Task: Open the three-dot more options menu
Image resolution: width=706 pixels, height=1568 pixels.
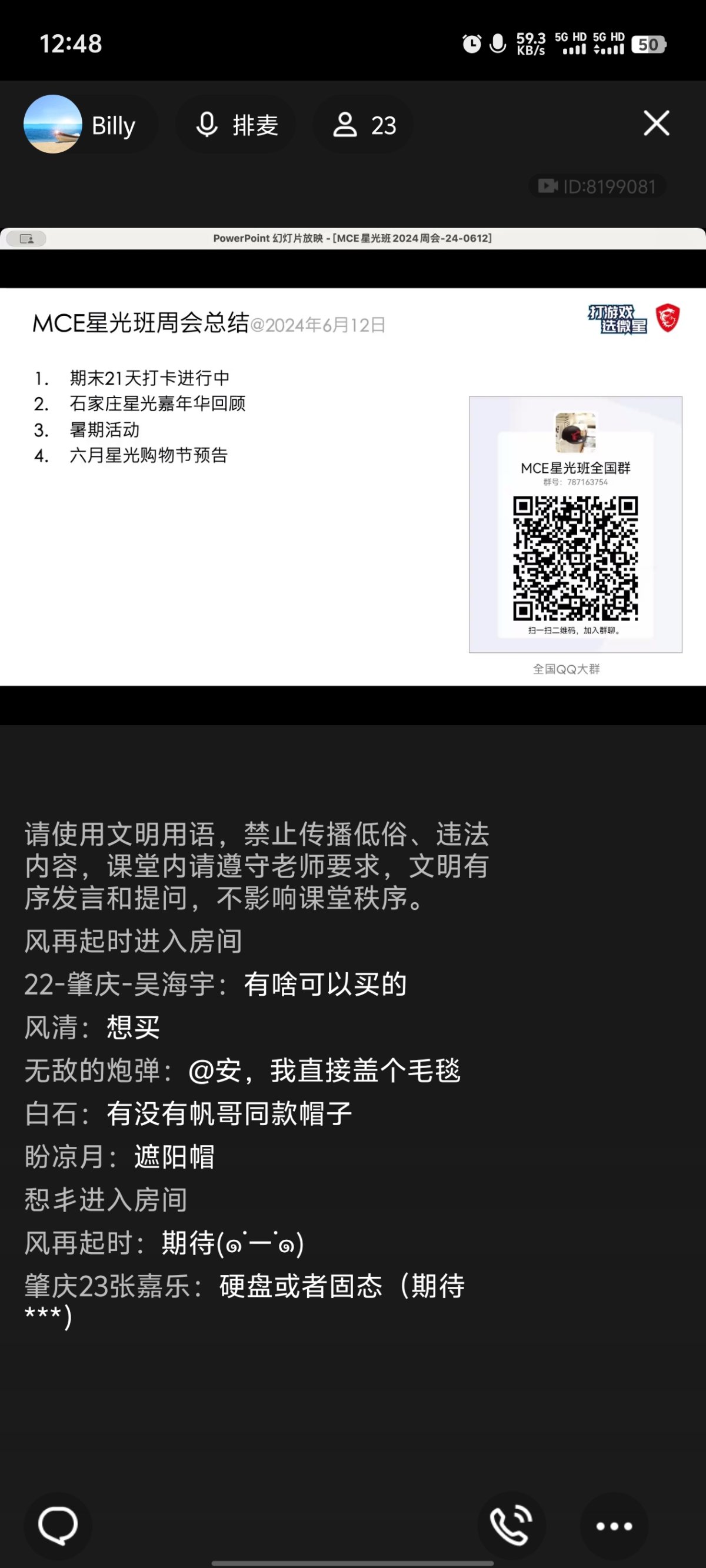Action: (x=614, y=1526)
